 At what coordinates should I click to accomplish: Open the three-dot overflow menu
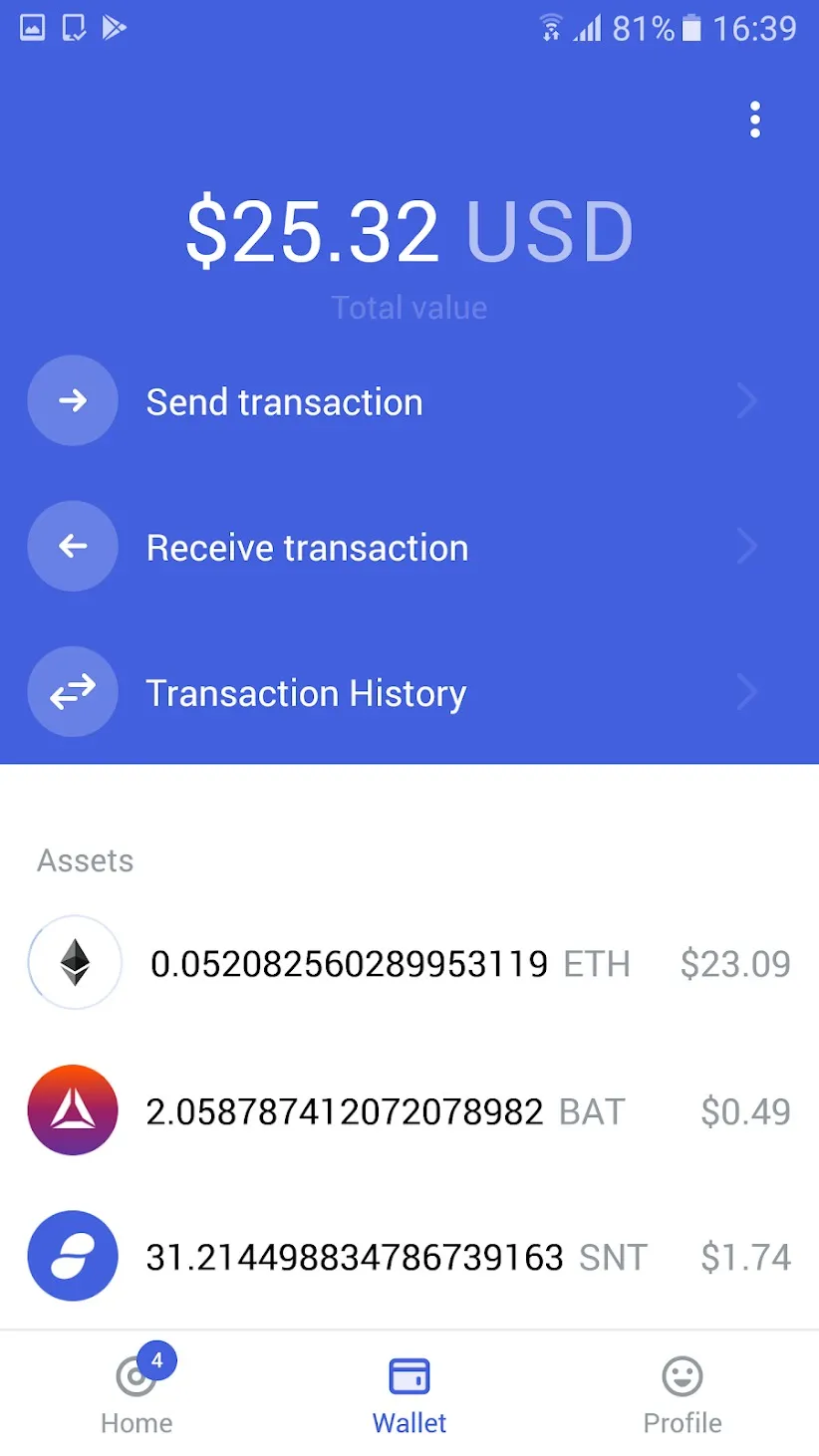coord(754,120)
